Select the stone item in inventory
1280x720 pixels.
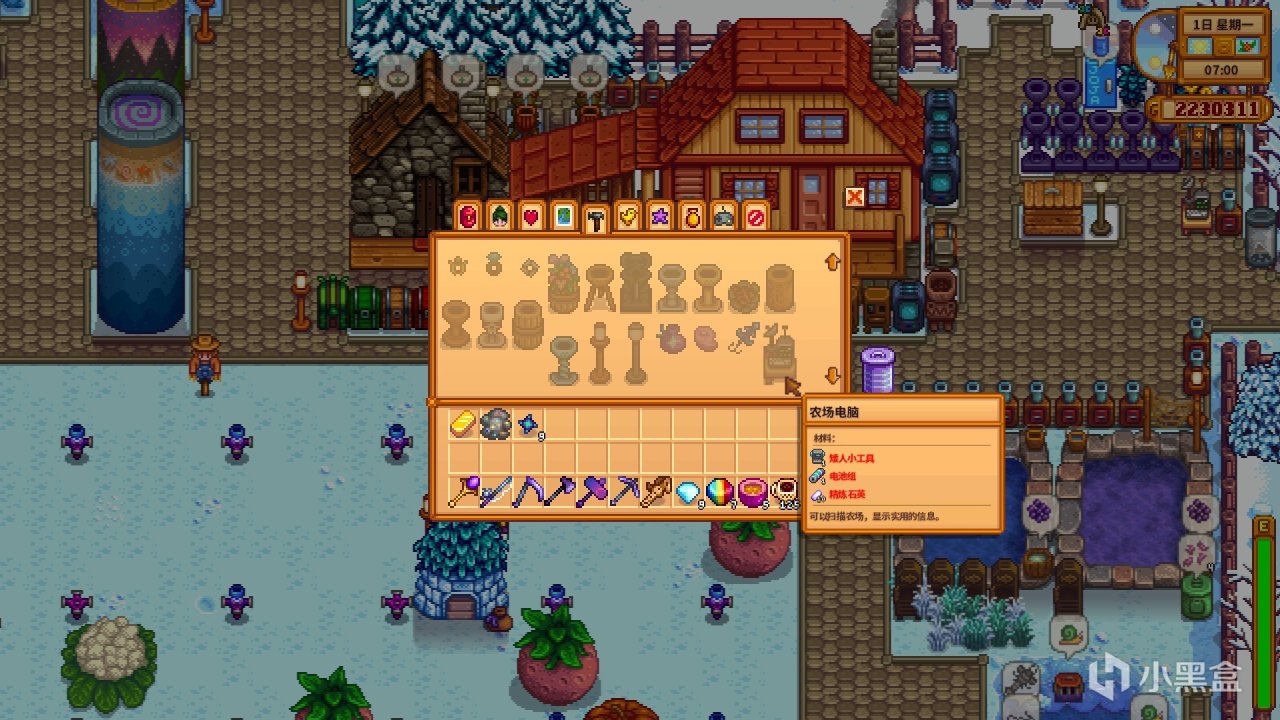[x=495, y=424]
